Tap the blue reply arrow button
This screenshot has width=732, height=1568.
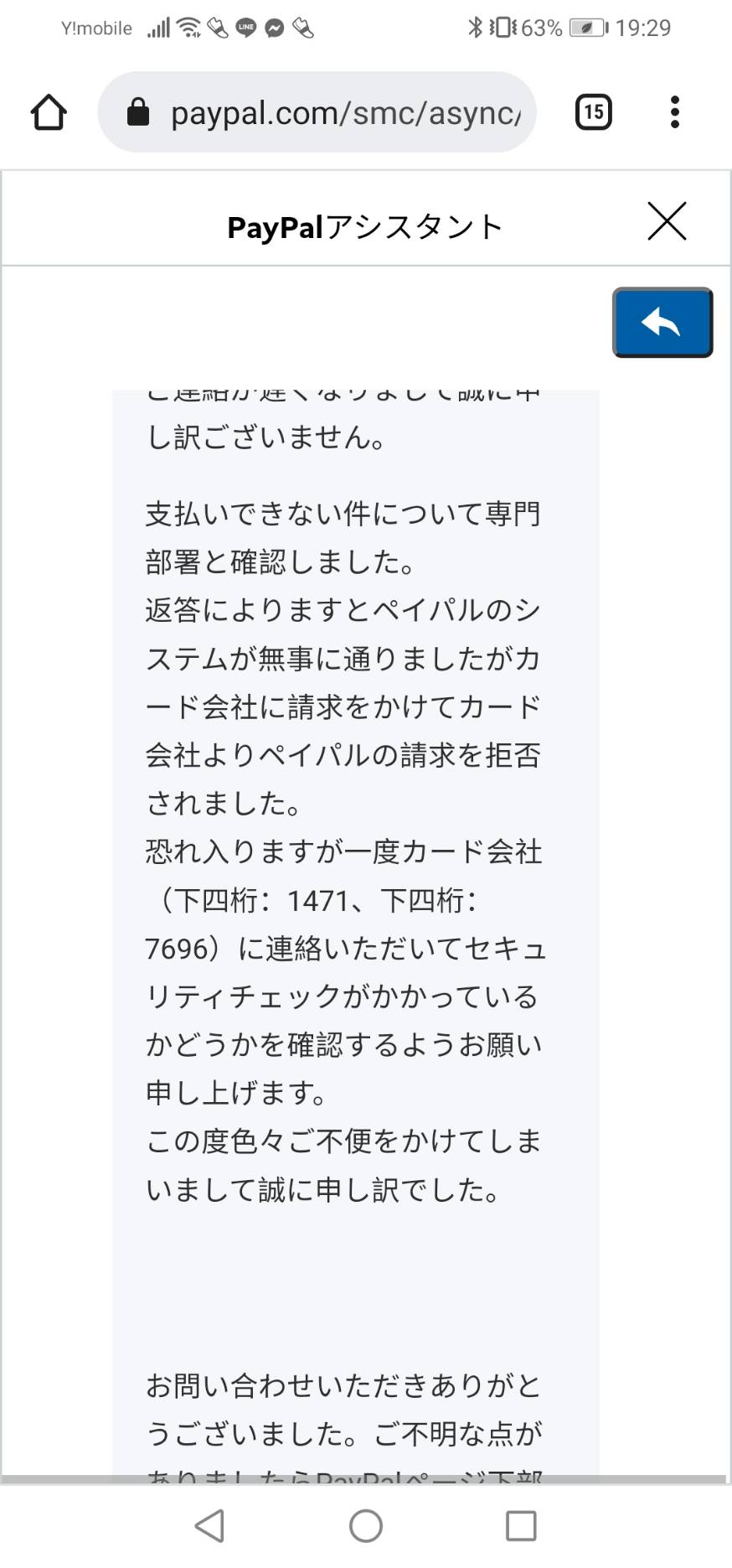pyautogui.click(x=662, y=323)
